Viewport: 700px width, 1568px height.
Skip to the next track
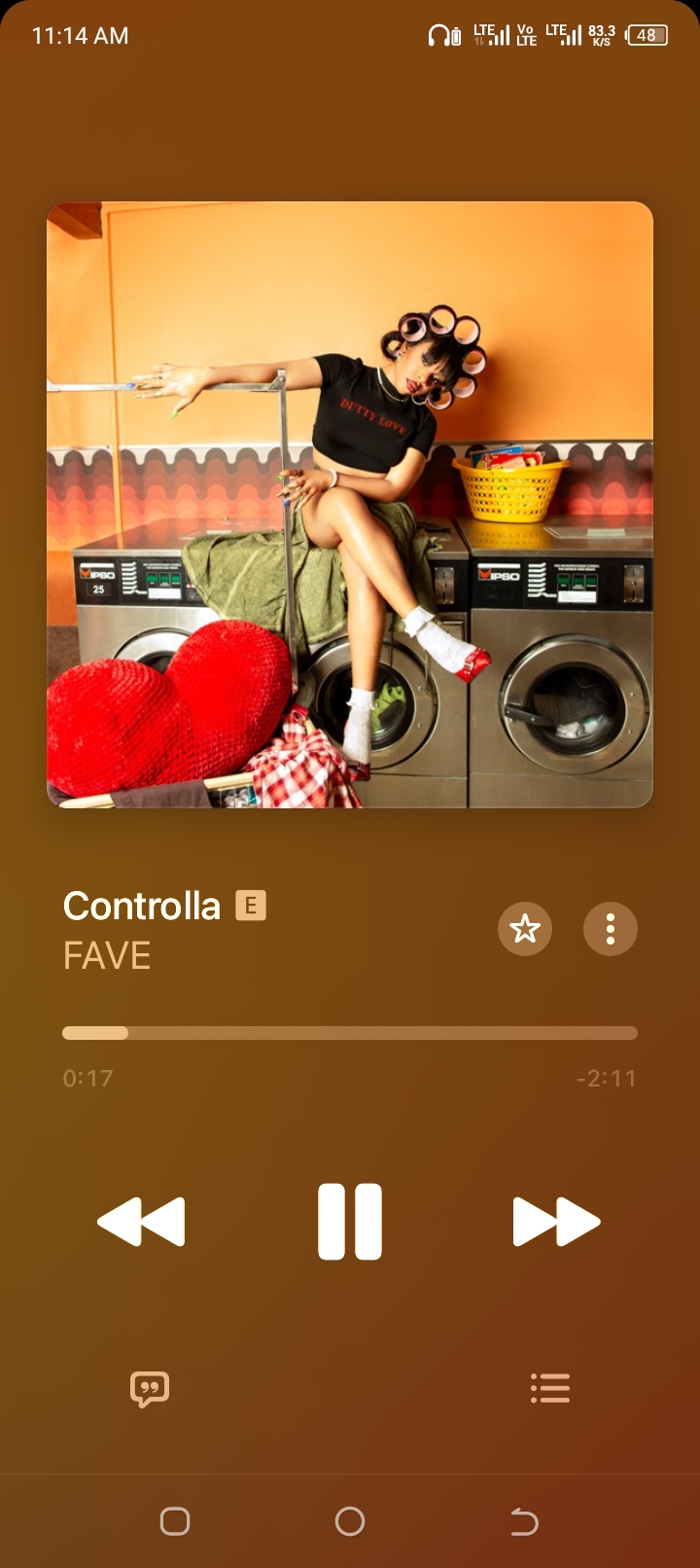click(556, 1222)
